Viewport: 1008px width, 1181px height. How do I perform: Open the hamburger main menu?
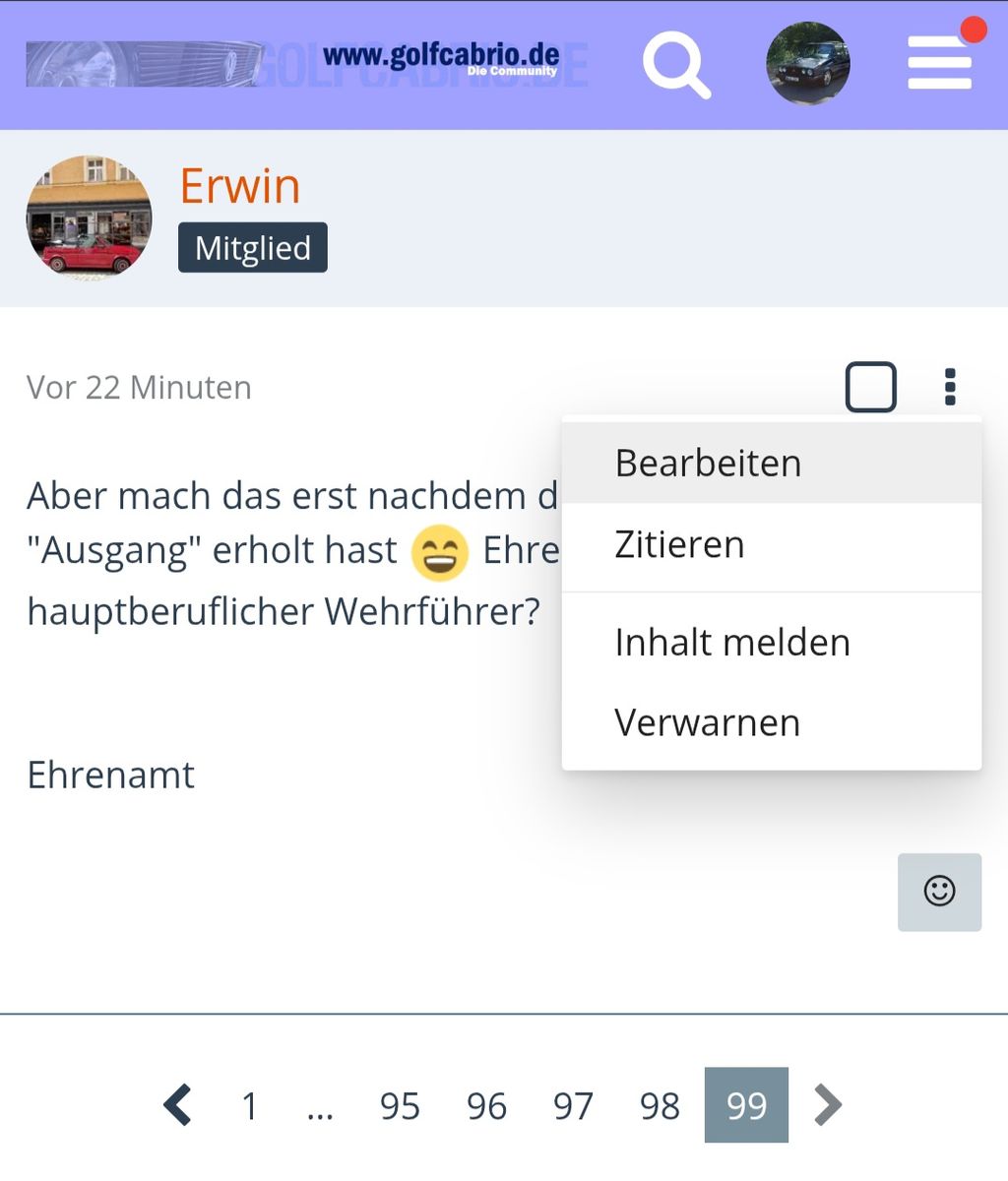pos(940,64)
